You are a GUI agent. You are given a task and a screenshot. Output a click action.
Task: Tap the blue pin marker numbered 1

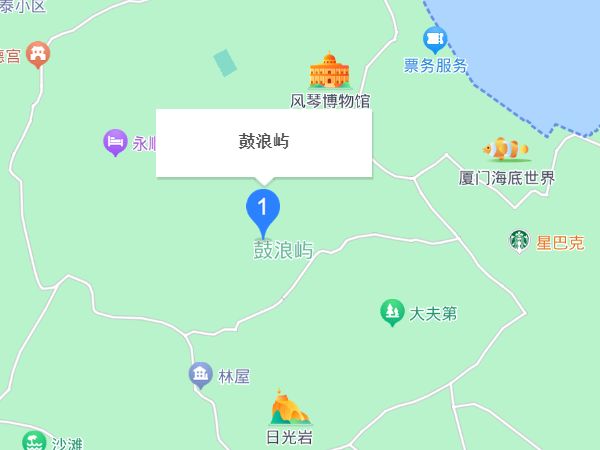coord(263,208)
